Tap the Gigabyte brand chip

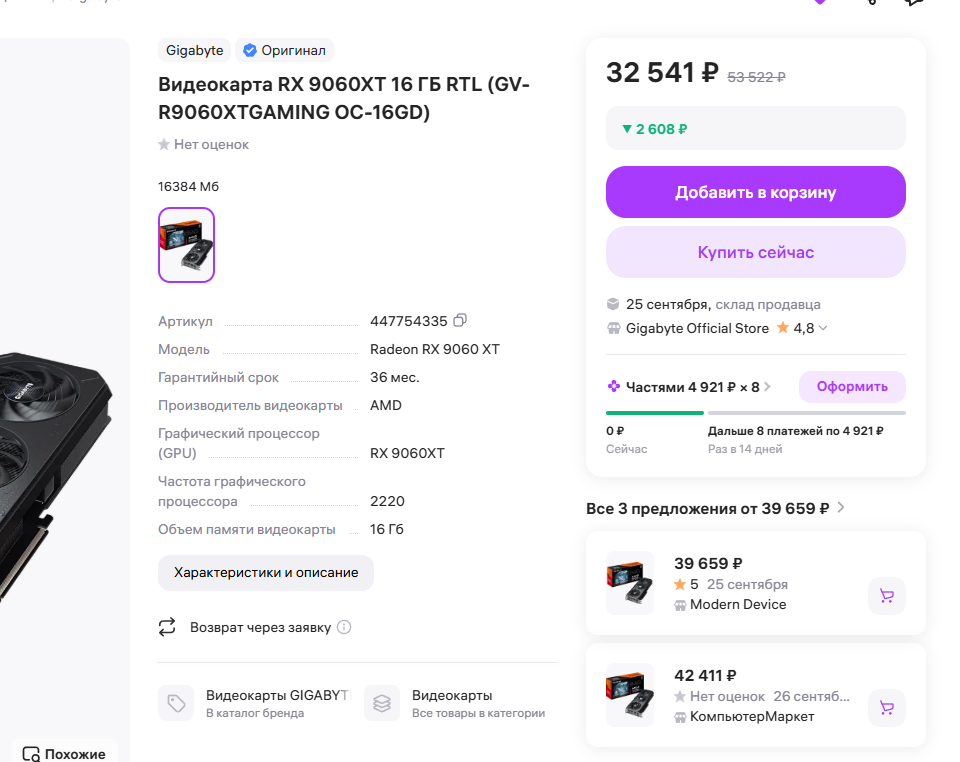pyautogui.click(x=195, y=50)
